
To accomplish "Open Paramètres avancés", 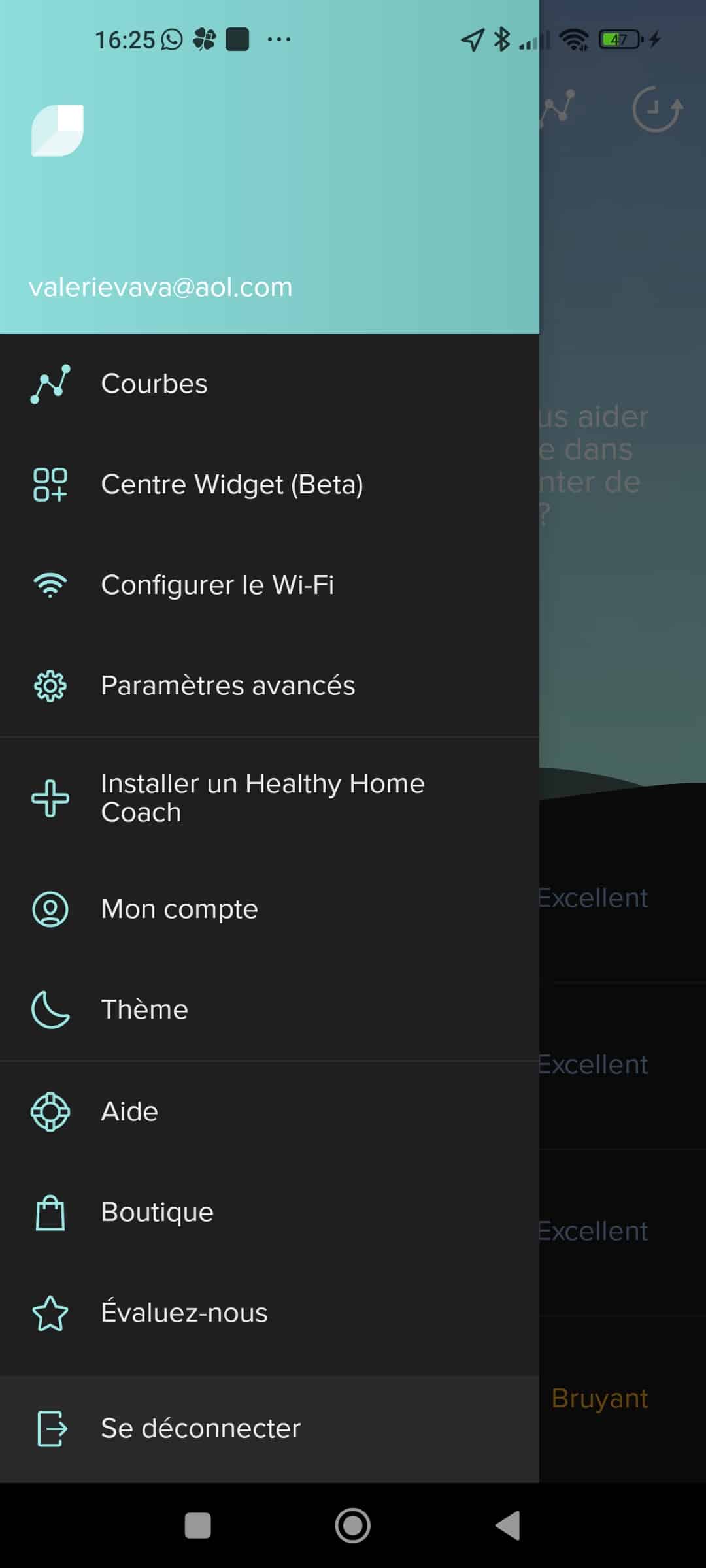I will 269,686.
